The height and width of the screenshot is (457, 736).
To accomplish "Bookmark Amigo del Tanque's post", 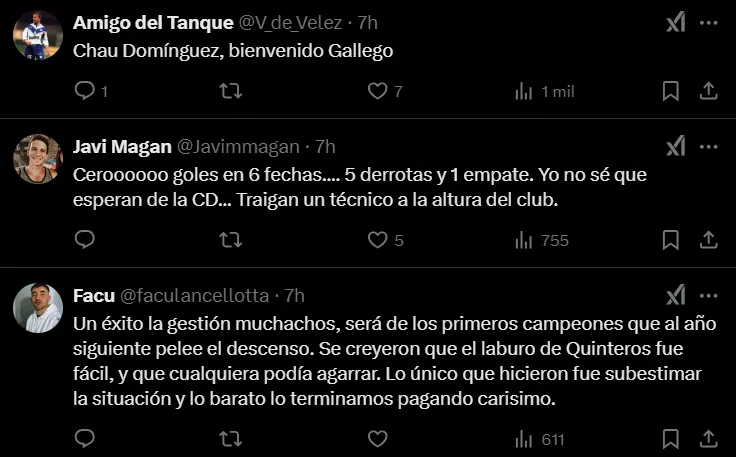I will [671, 91].
